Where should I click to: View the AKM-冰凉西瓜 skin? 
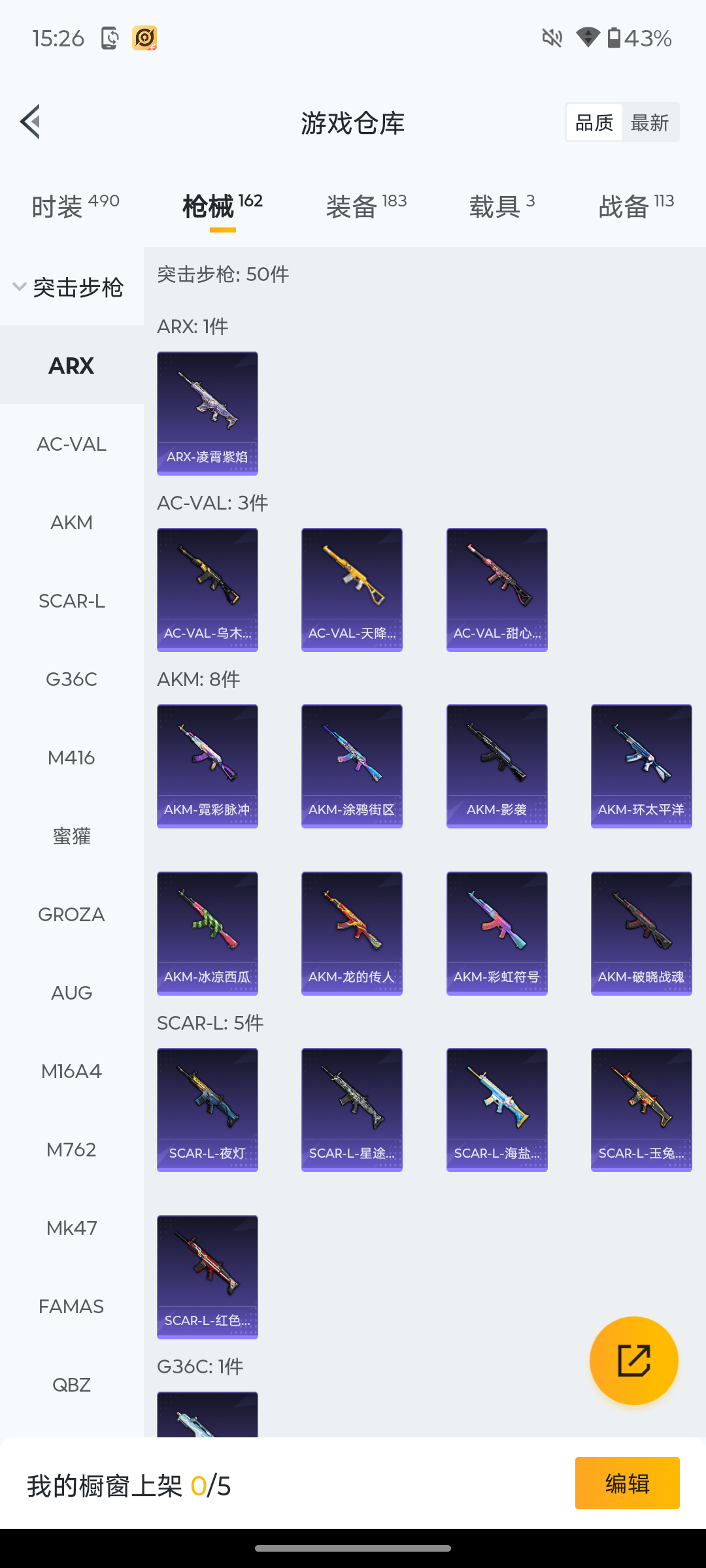pyautogui.click(x=207, y=933)
